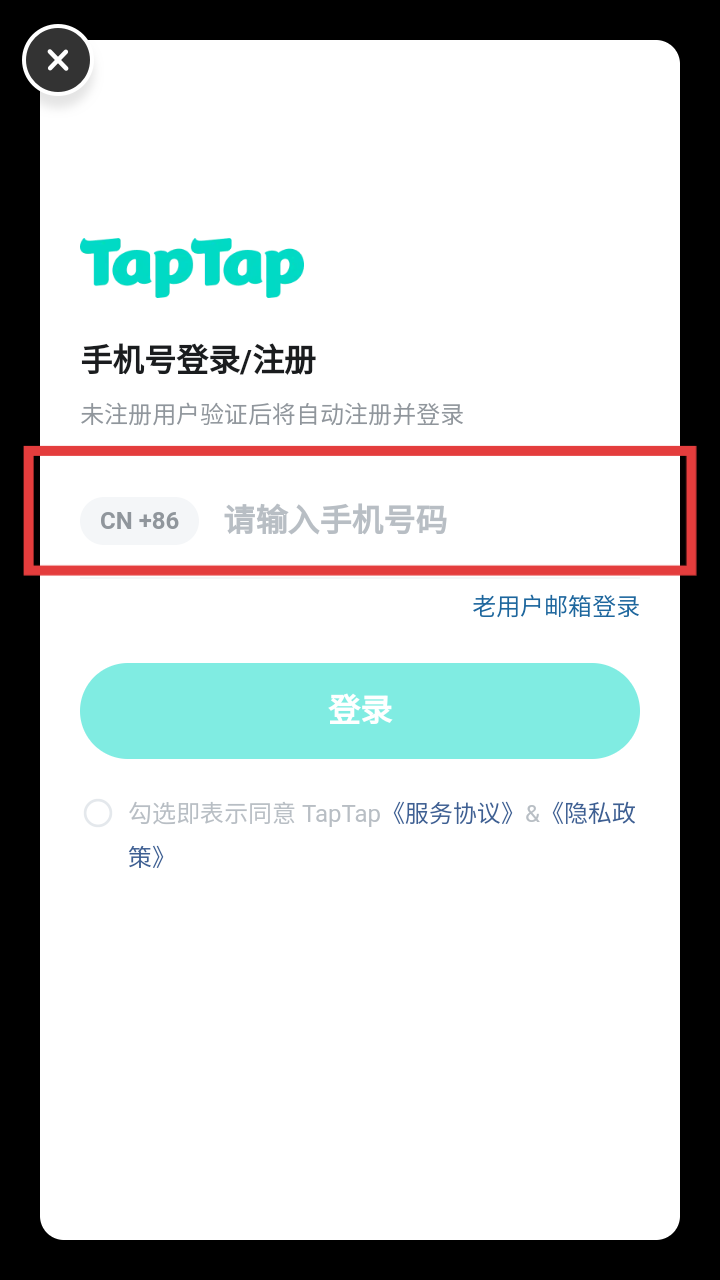Tap the 登录 login button

[360, 711]
